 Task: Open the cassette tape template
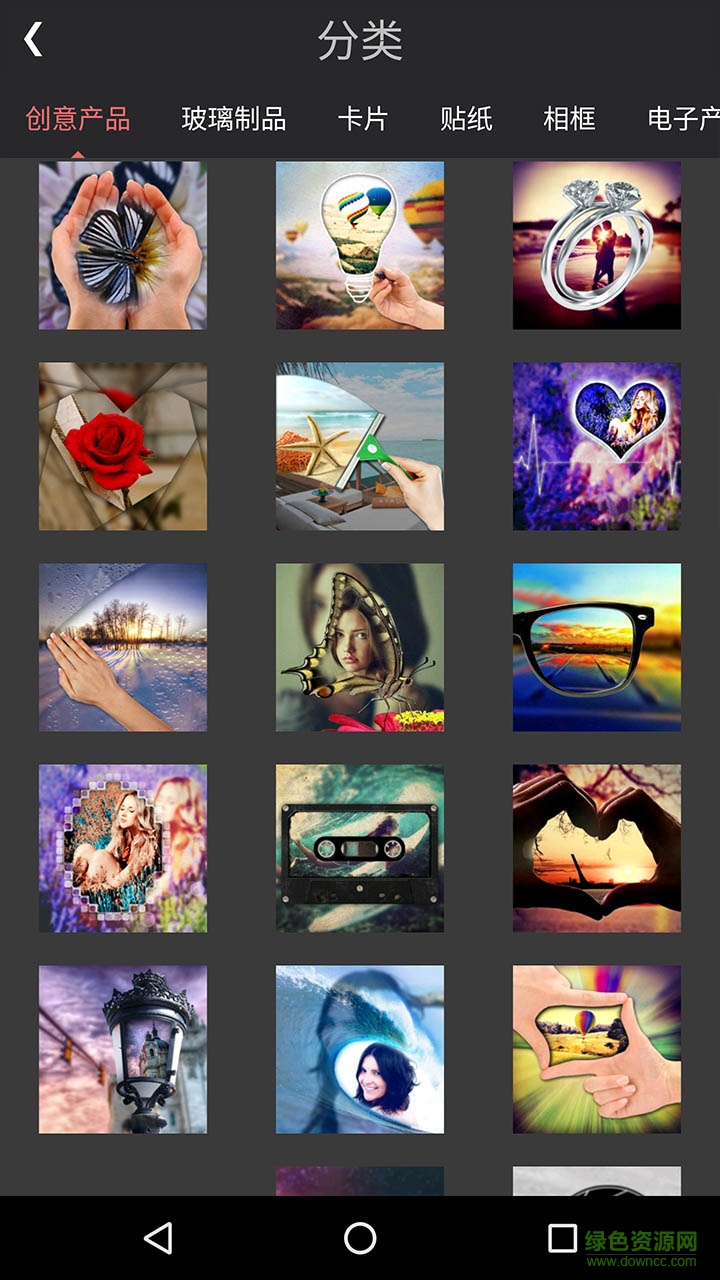[360, 848]
